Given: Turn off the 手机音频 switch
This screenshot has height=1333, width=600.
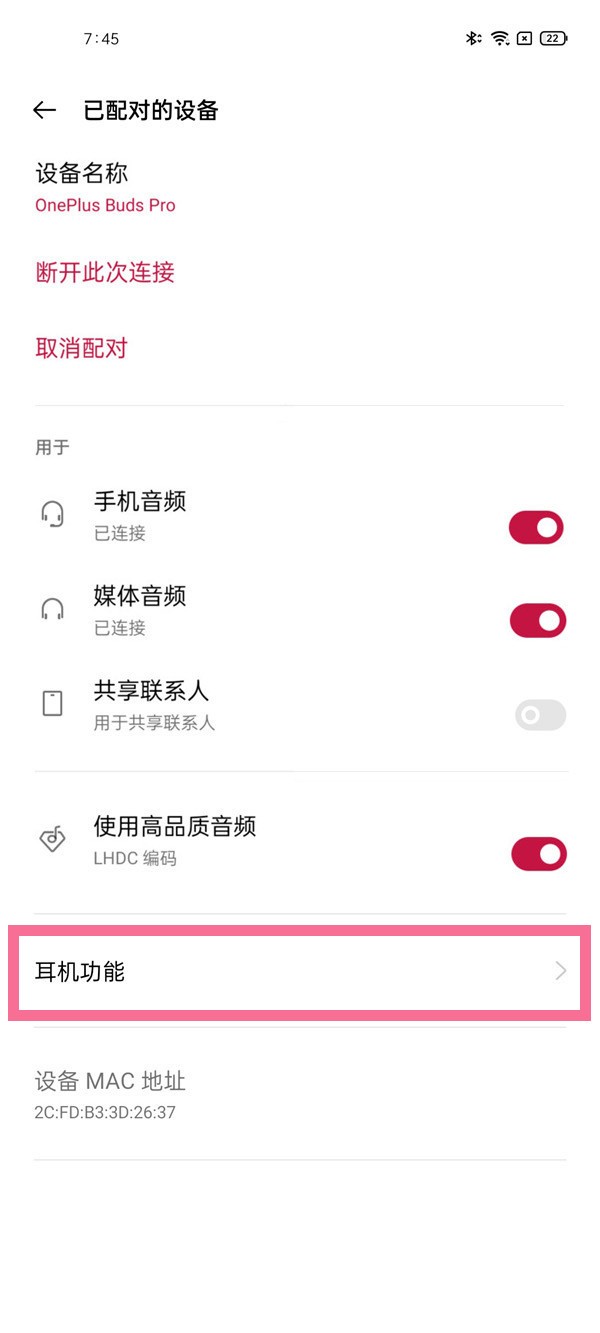Looking at the screenshot, I should point(537,527).
